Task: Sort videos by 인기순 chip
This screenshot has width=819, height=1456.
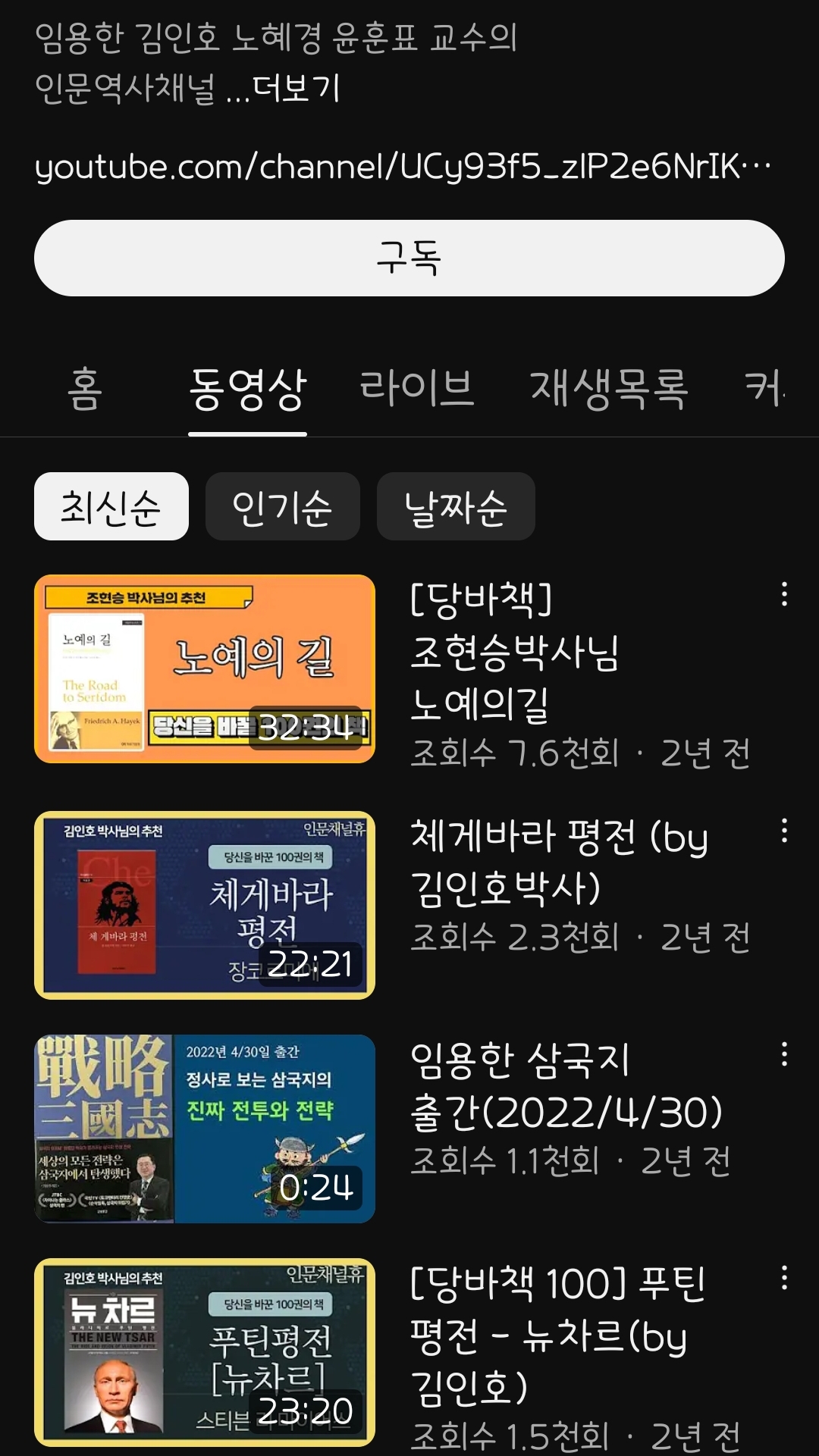Action: [x=283, y=506]
